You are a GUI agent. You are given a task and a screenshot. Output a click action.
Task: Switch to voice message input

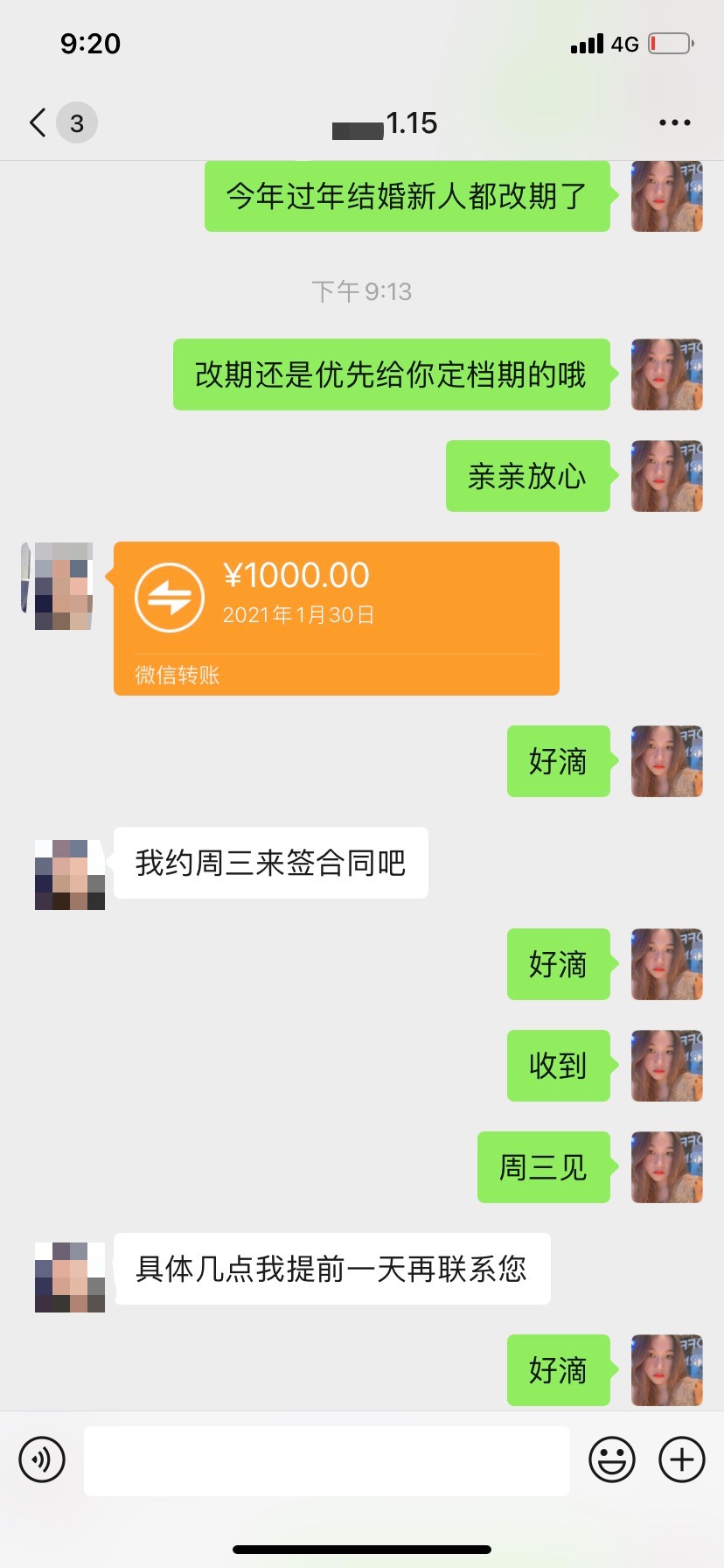(42, 1459)
